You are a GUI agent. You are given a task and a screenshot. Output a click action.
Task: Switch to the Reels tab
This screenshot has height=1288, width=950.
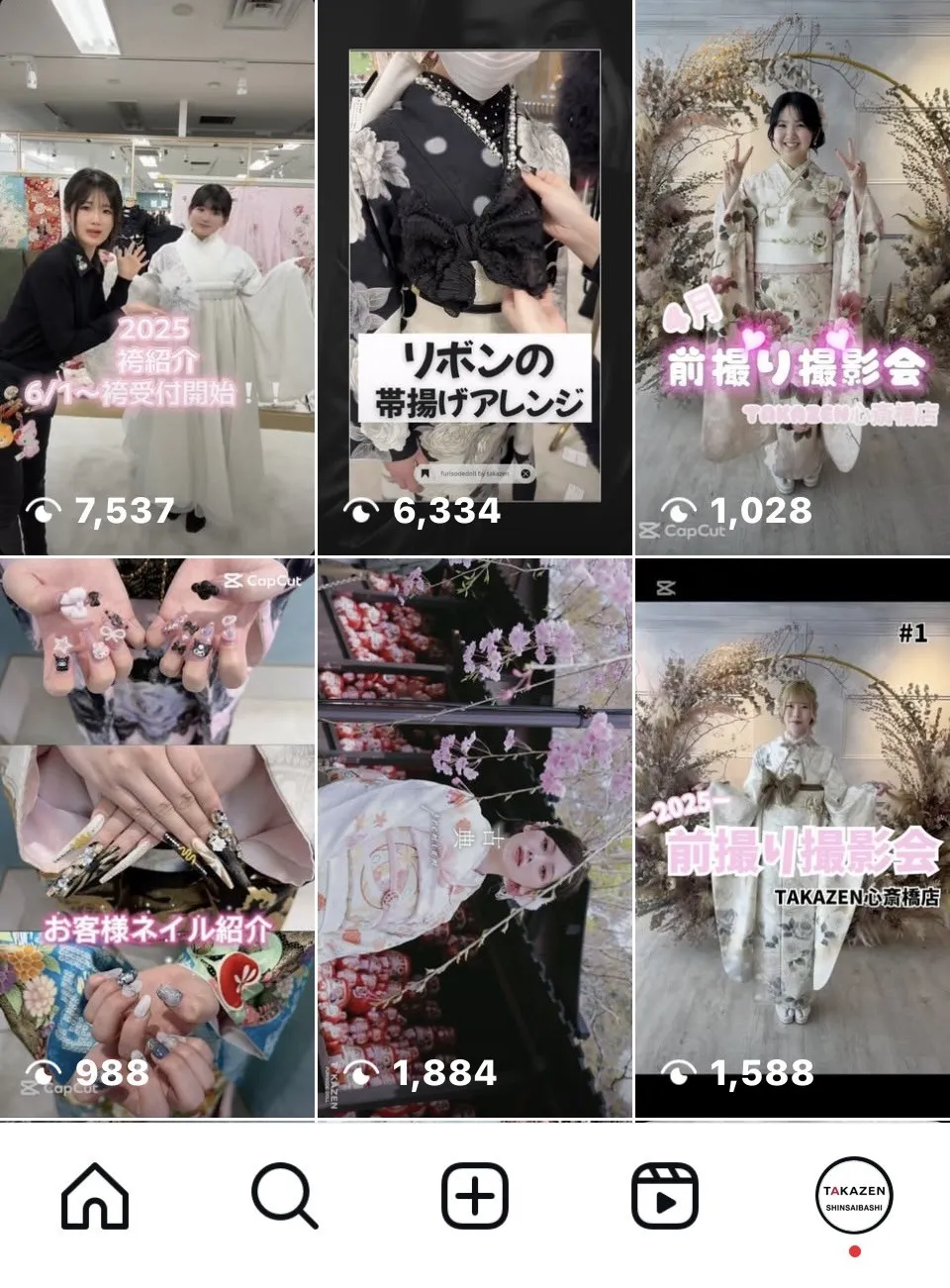(664, 1196)
